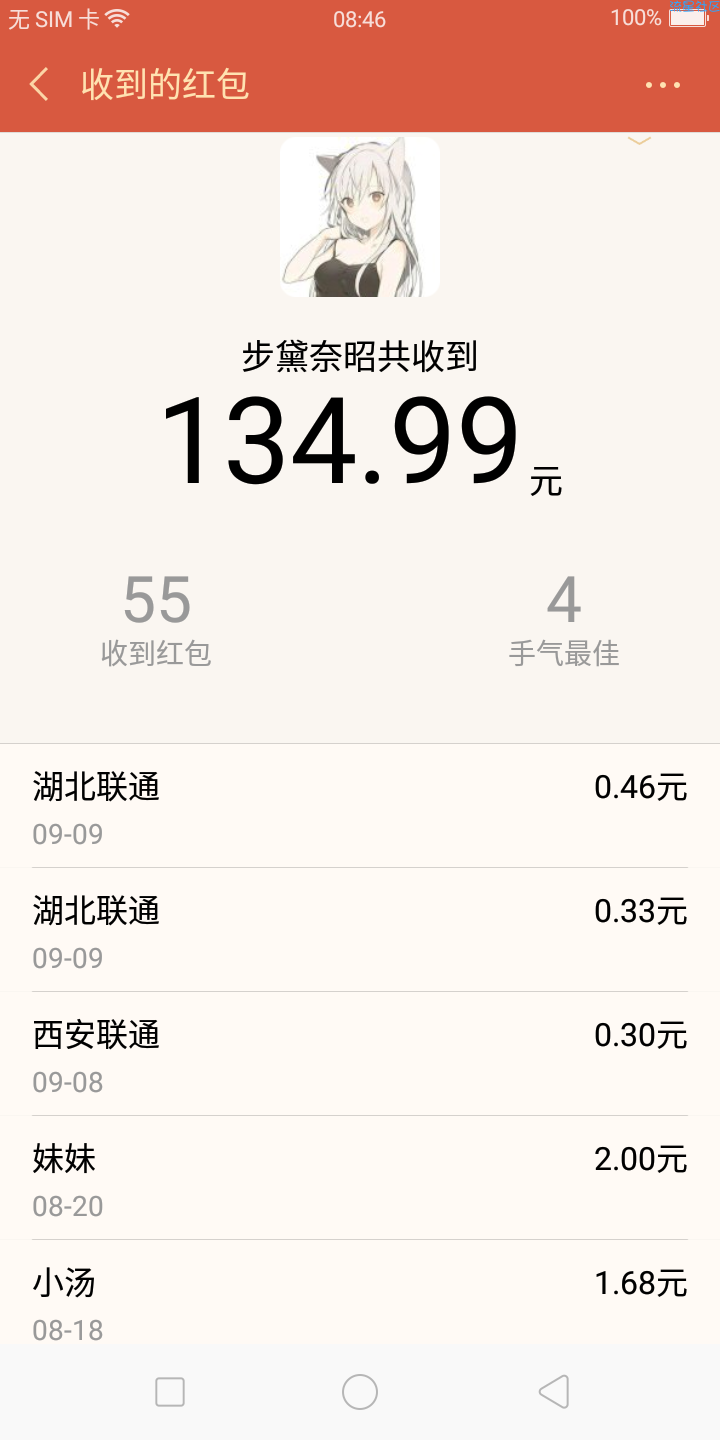The image size is (720, 1440).
Task: Open the 0.46元 red packet from 湖北联通
Action: [360, 806]
